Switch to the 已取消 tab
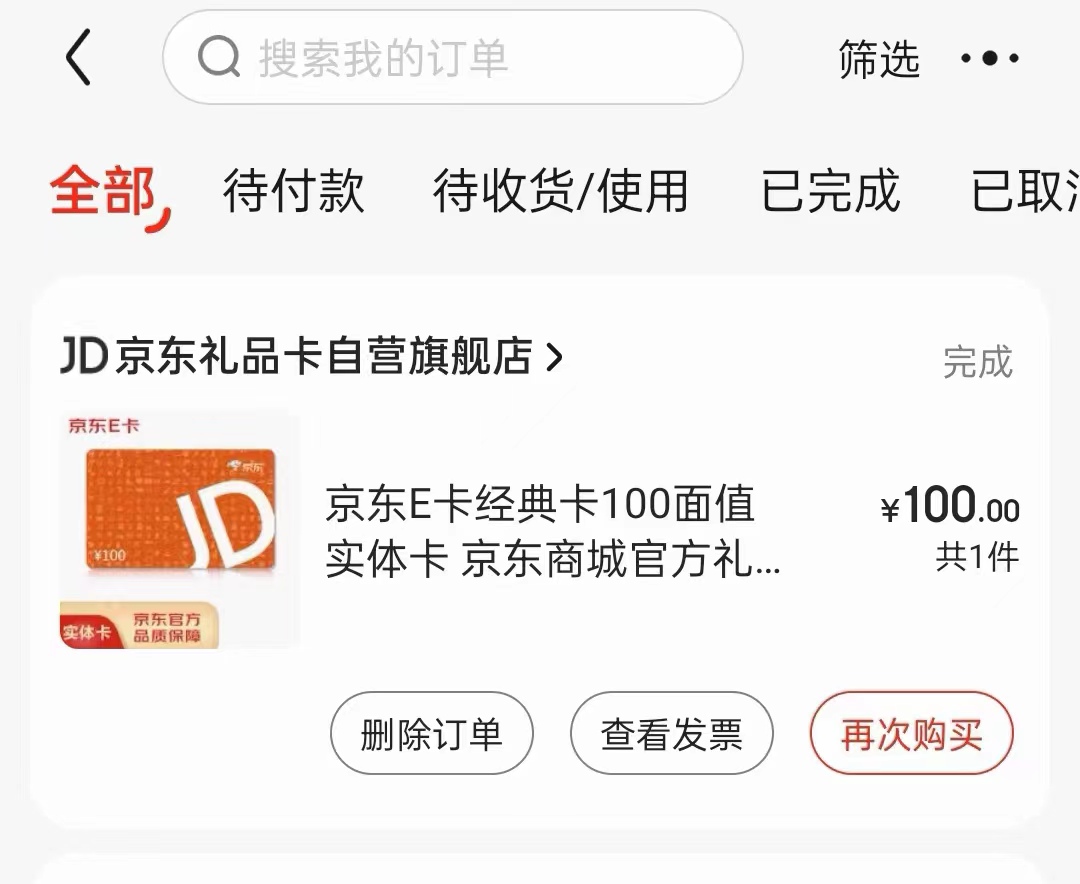Image resolution: width=1080 pixels, height=884 pixels. click(1025, 191)
